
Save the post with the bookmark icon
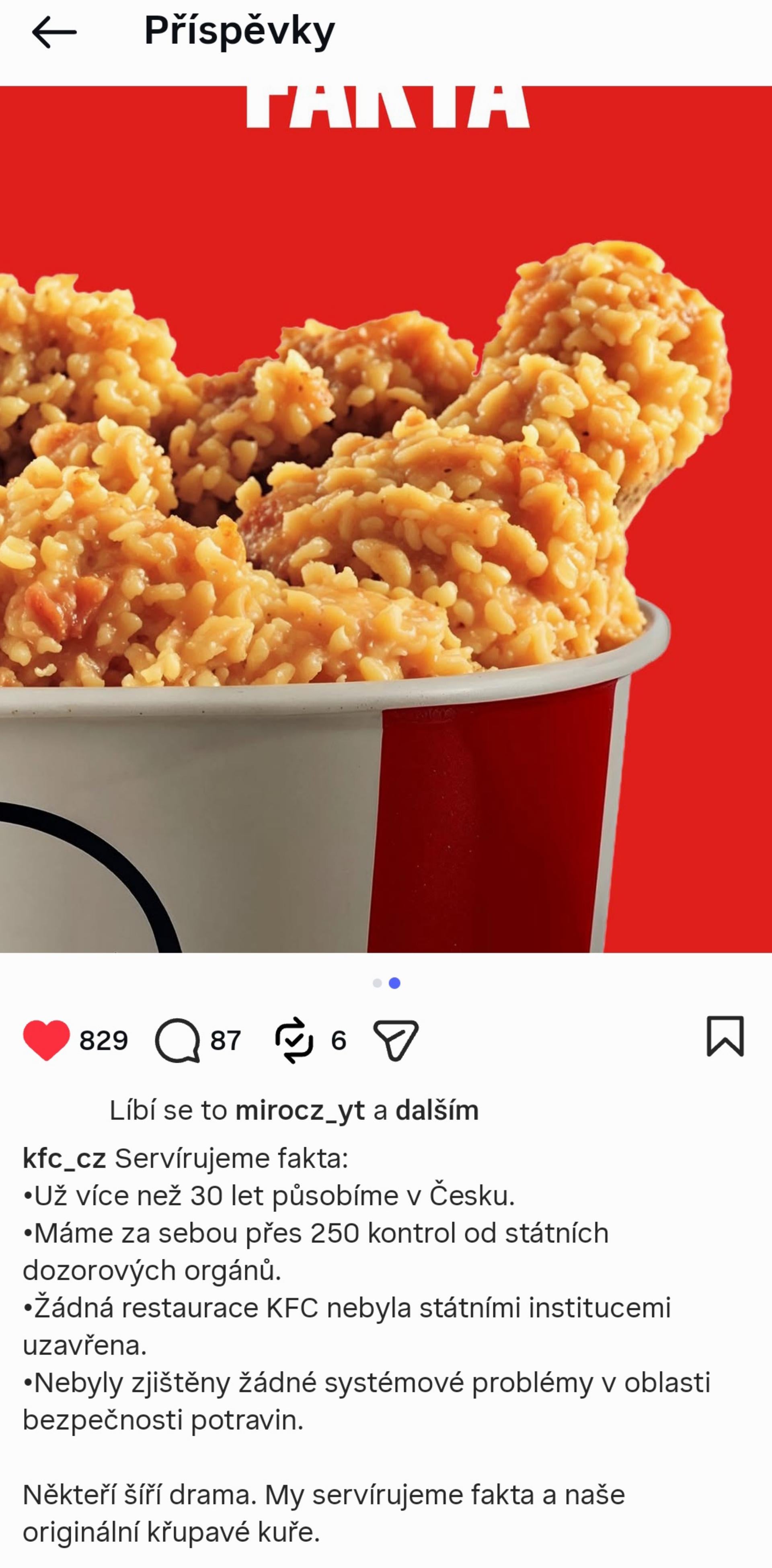(x=725, y=1036)
